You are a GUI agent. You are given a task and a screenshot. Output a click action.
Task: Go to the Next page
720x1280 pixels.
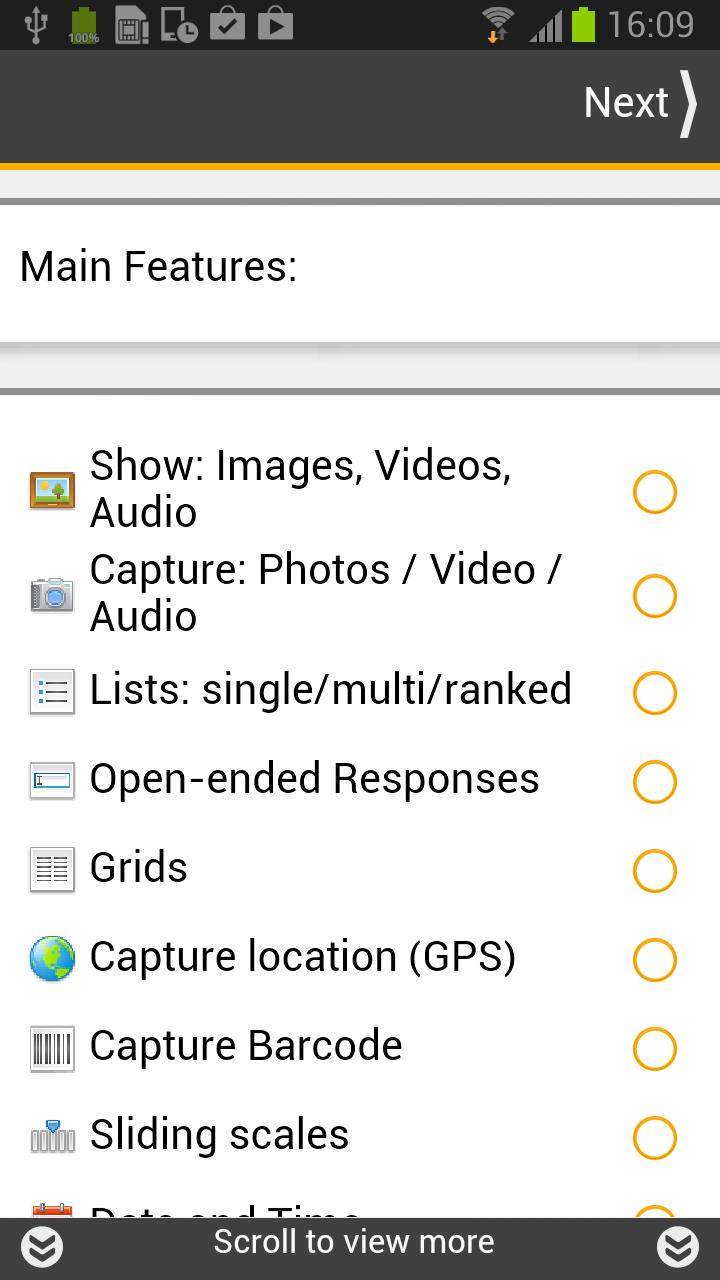(x=640, y=103)
